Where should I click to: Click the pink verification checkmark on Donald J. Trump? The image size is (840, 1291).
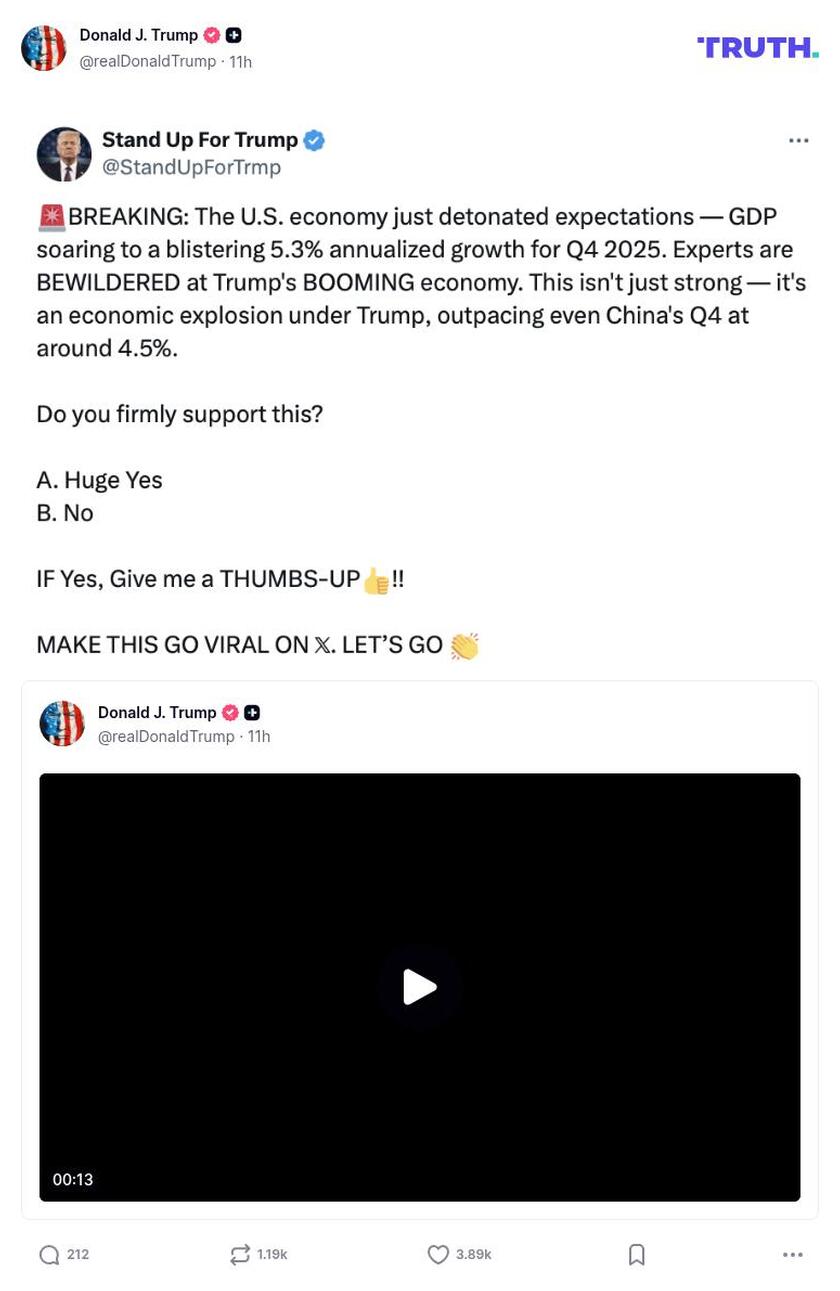coord(210,35)
